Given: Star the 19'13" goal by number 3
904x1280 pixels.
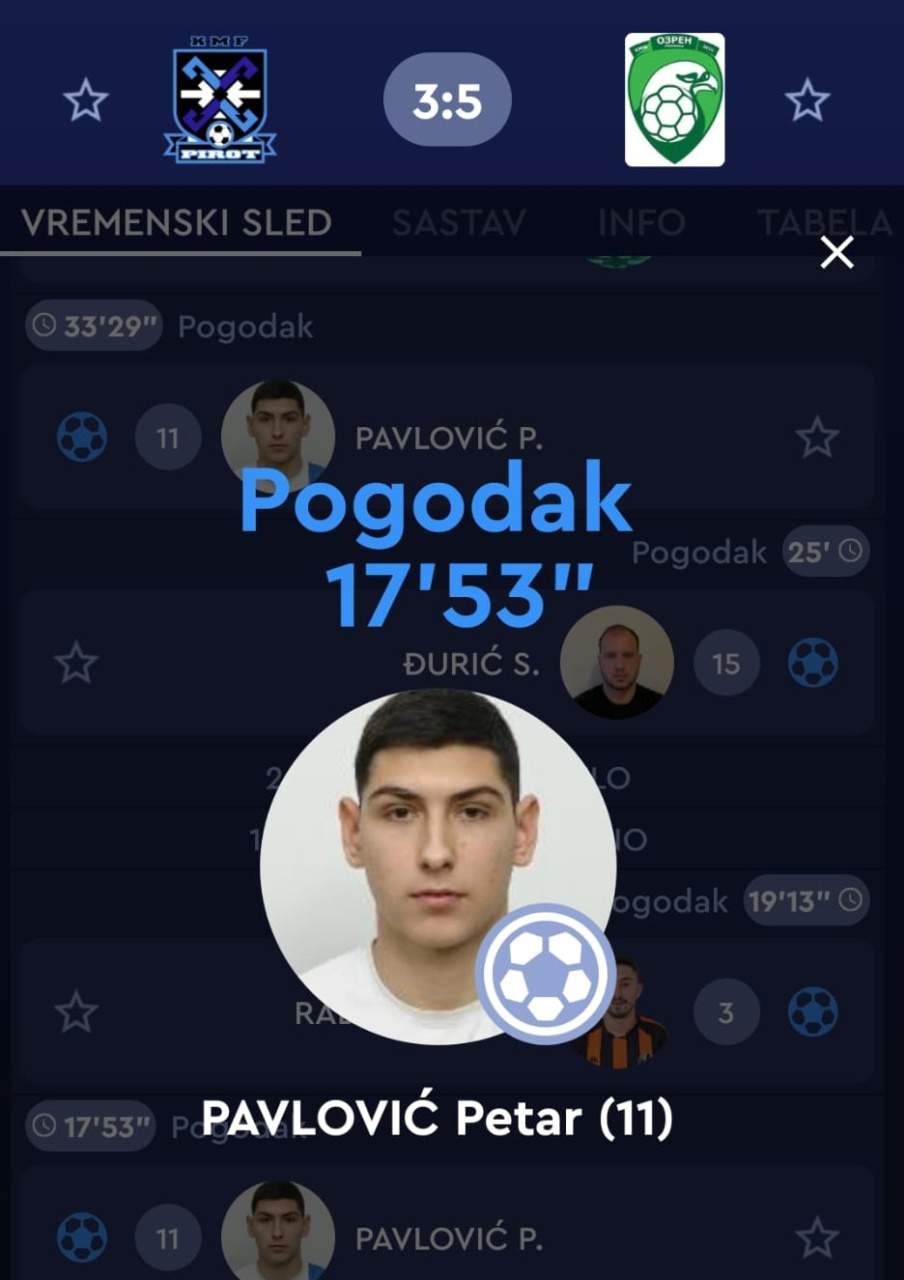Looking at the screenshot, I should click(x=76, y=1012).
